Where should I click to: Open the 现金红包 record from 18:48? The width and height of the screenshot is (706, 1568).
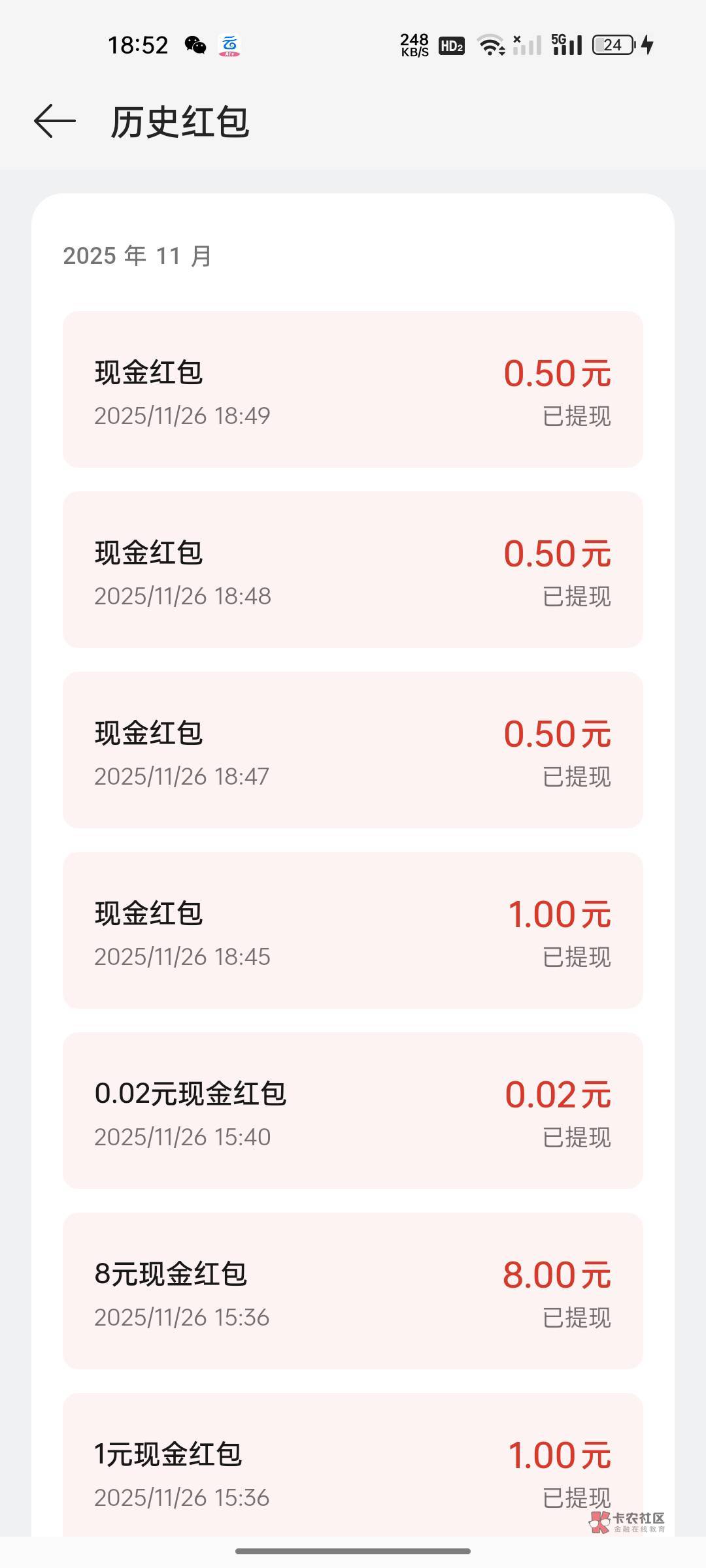353,570
